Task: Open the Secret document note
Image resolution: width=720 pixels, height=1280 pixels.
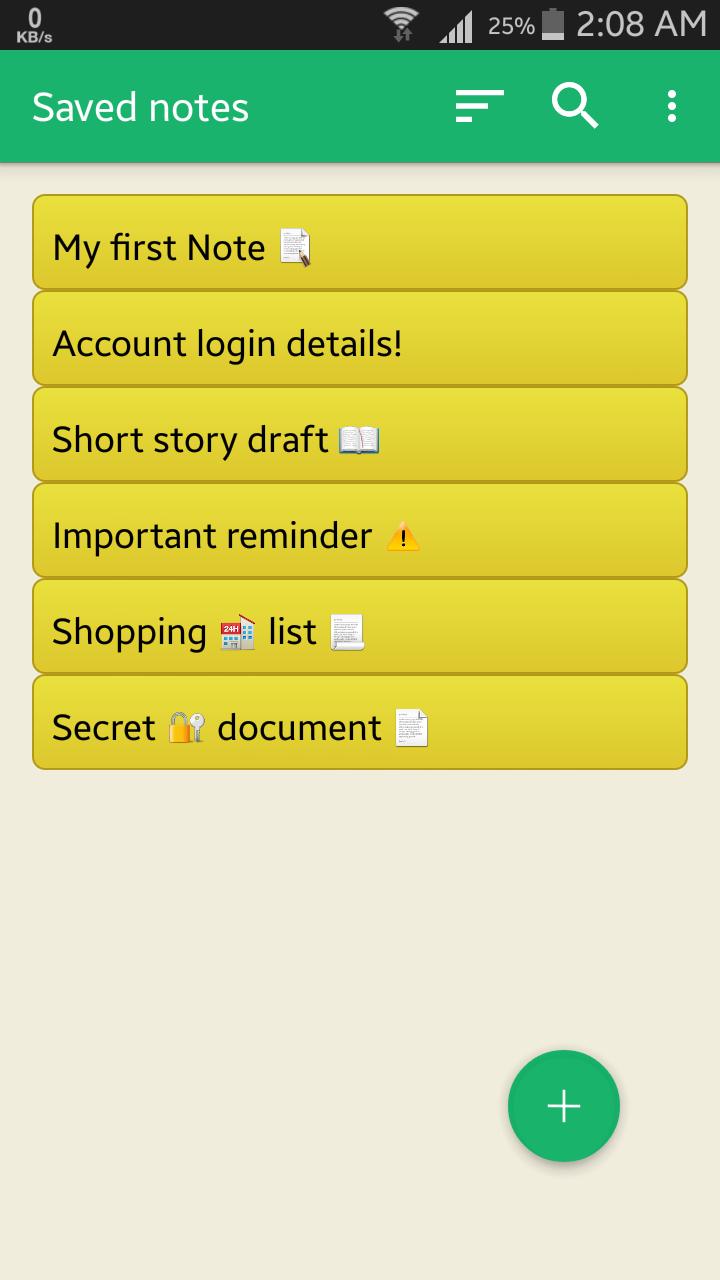Action: click(x=360, y=722)
